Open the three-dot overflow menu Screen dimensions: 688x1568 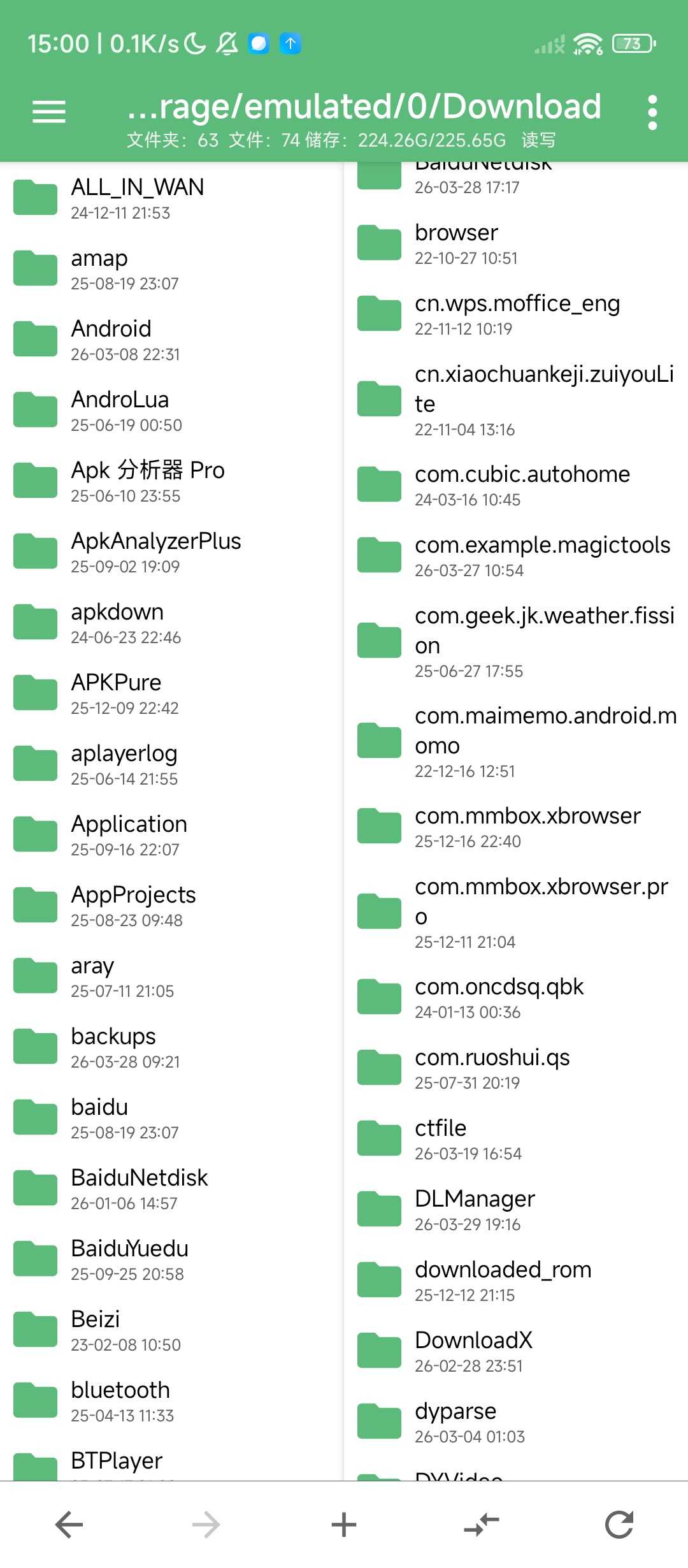tap(652, 113)
